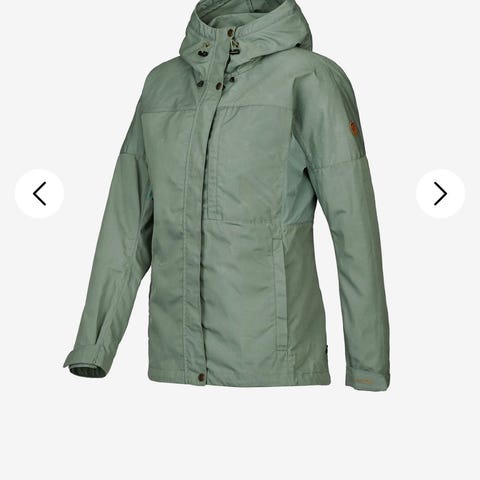This screenshot has height=480, width=480.
Task: Open the green jacket product photo
Action: (227, 196)
